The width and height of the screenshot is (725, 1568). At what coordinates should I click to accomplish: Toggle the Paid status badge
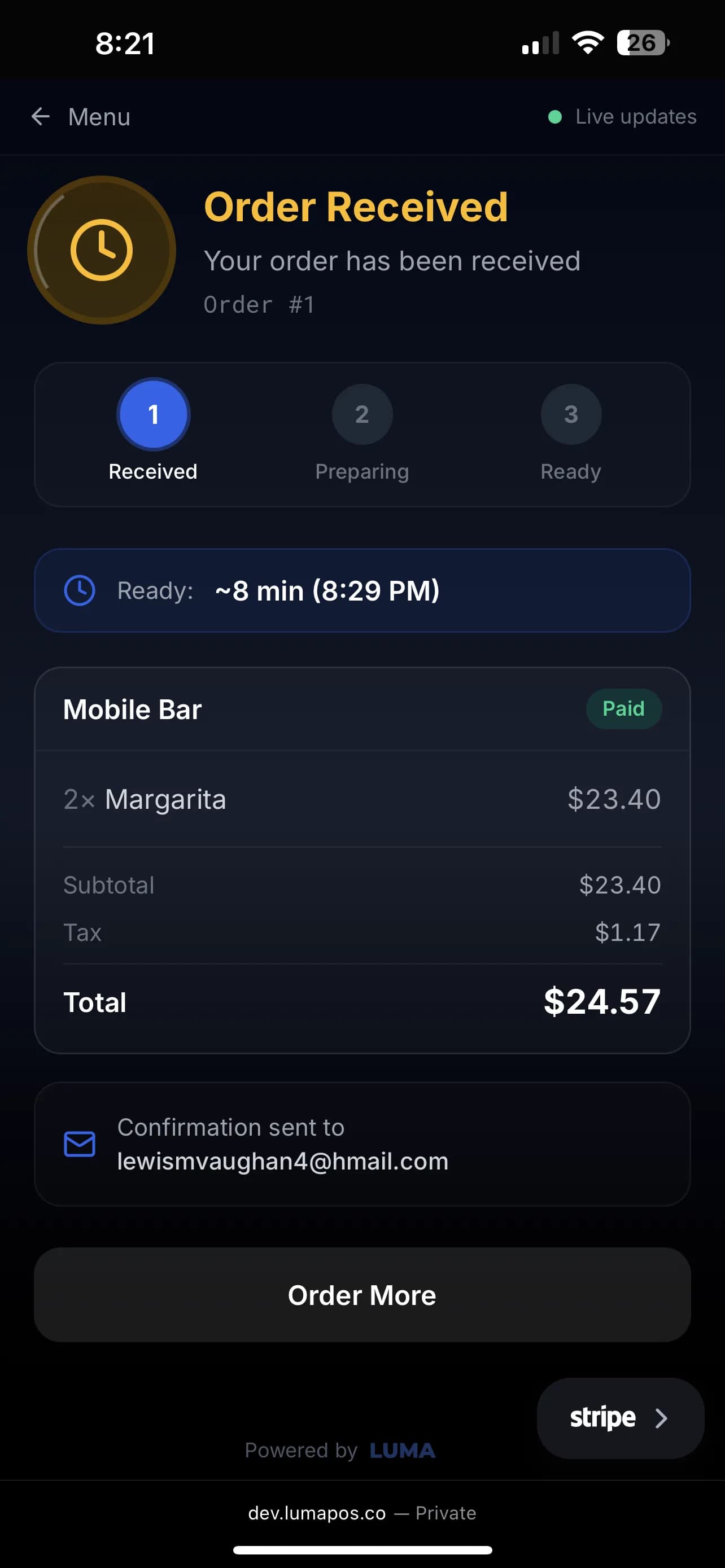623,708
